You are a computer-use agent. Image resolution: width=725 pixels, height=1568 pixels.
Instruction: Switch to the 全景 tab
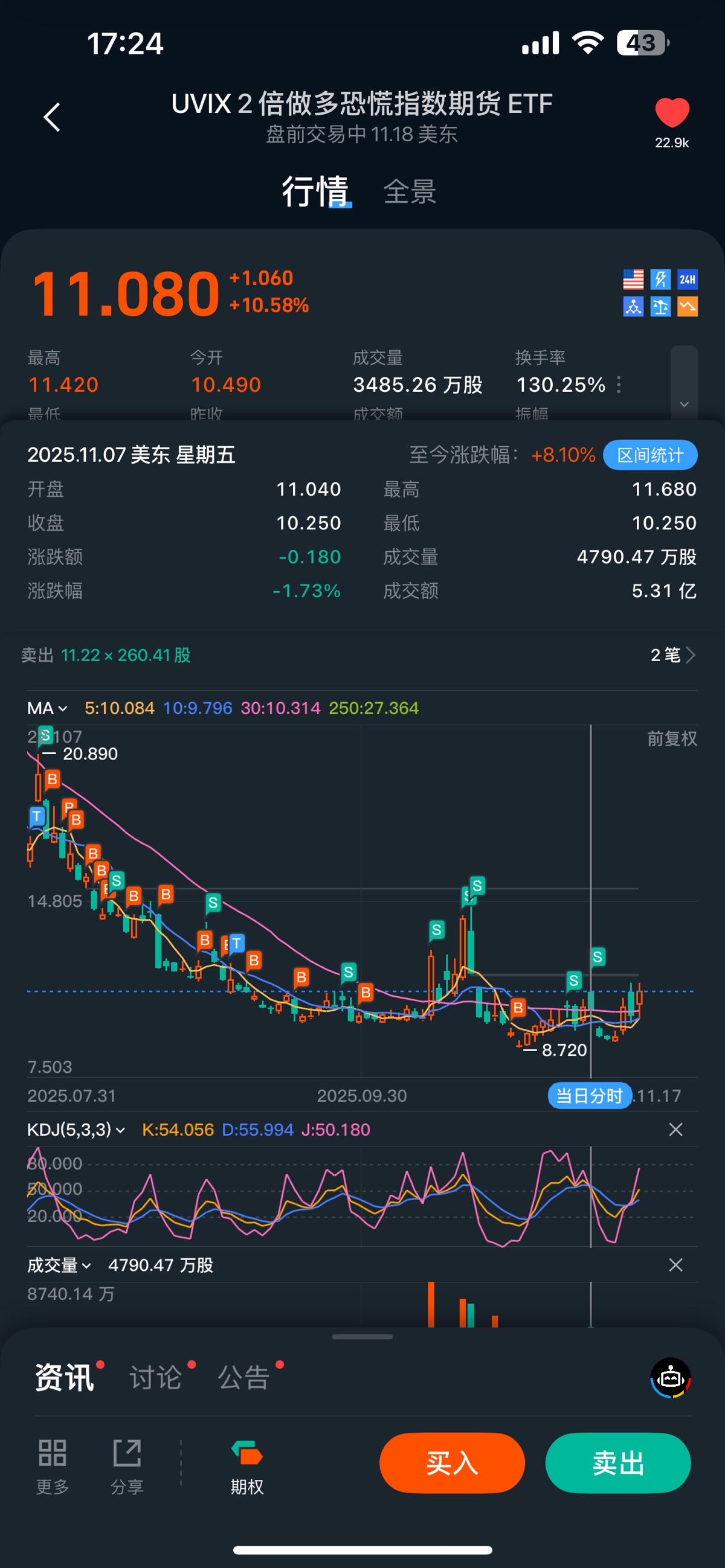click(410, 192)
